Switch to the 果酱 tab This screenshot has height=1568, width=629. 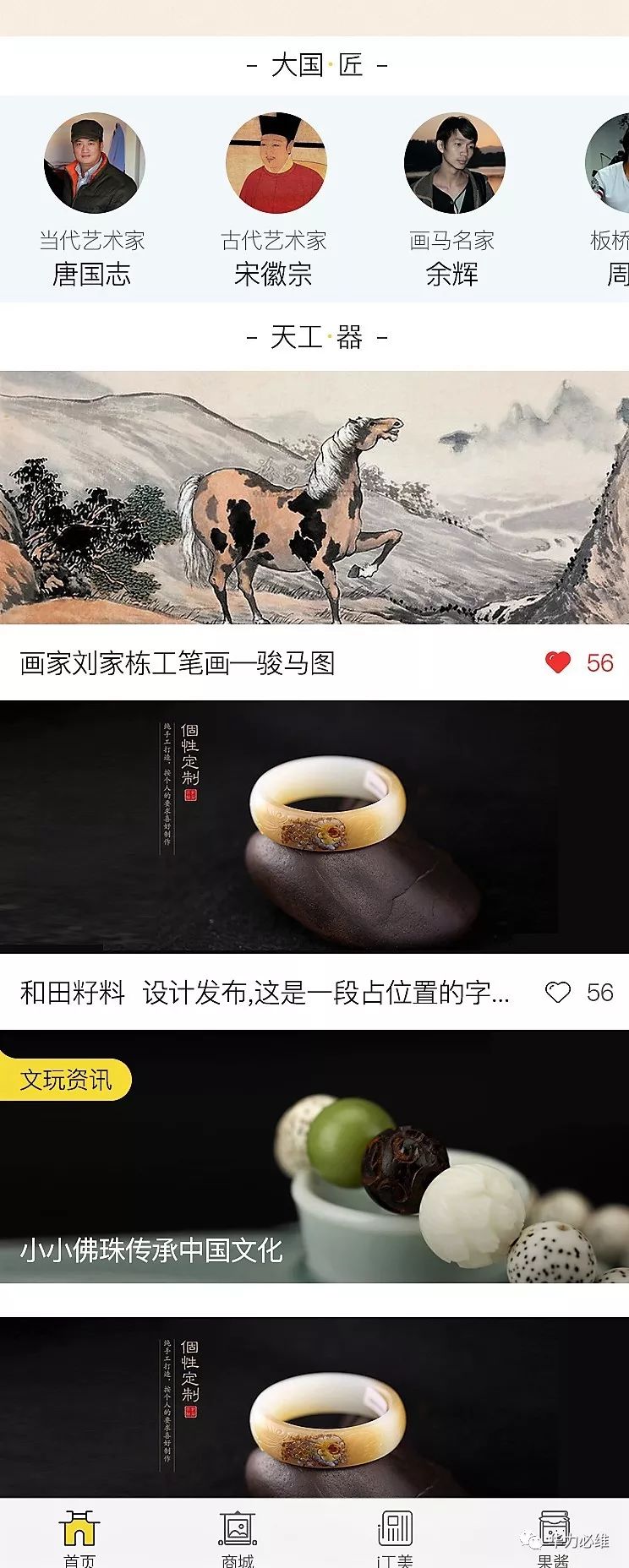point(553,1536)
